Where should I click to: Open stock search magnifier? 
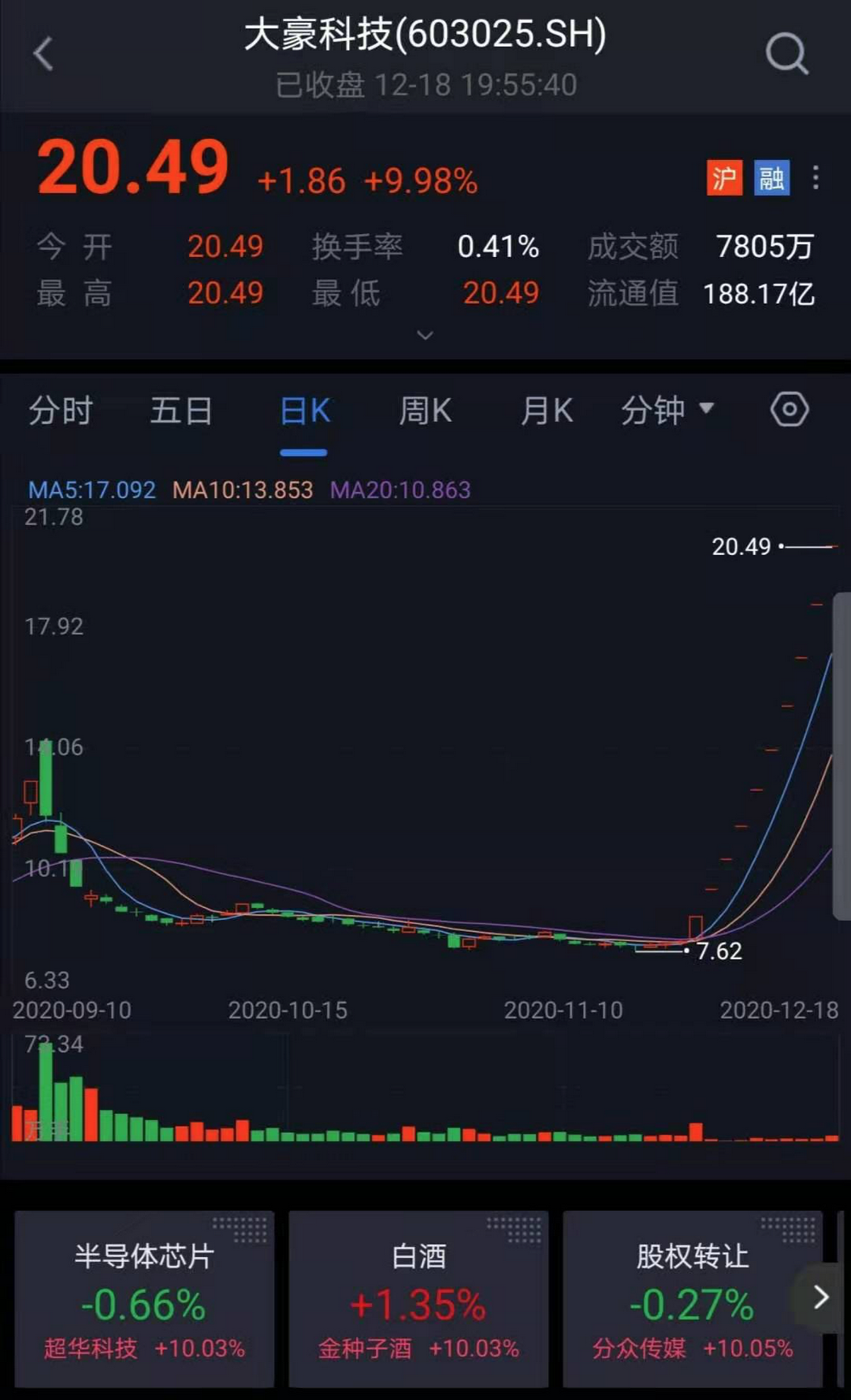point(786,54)
